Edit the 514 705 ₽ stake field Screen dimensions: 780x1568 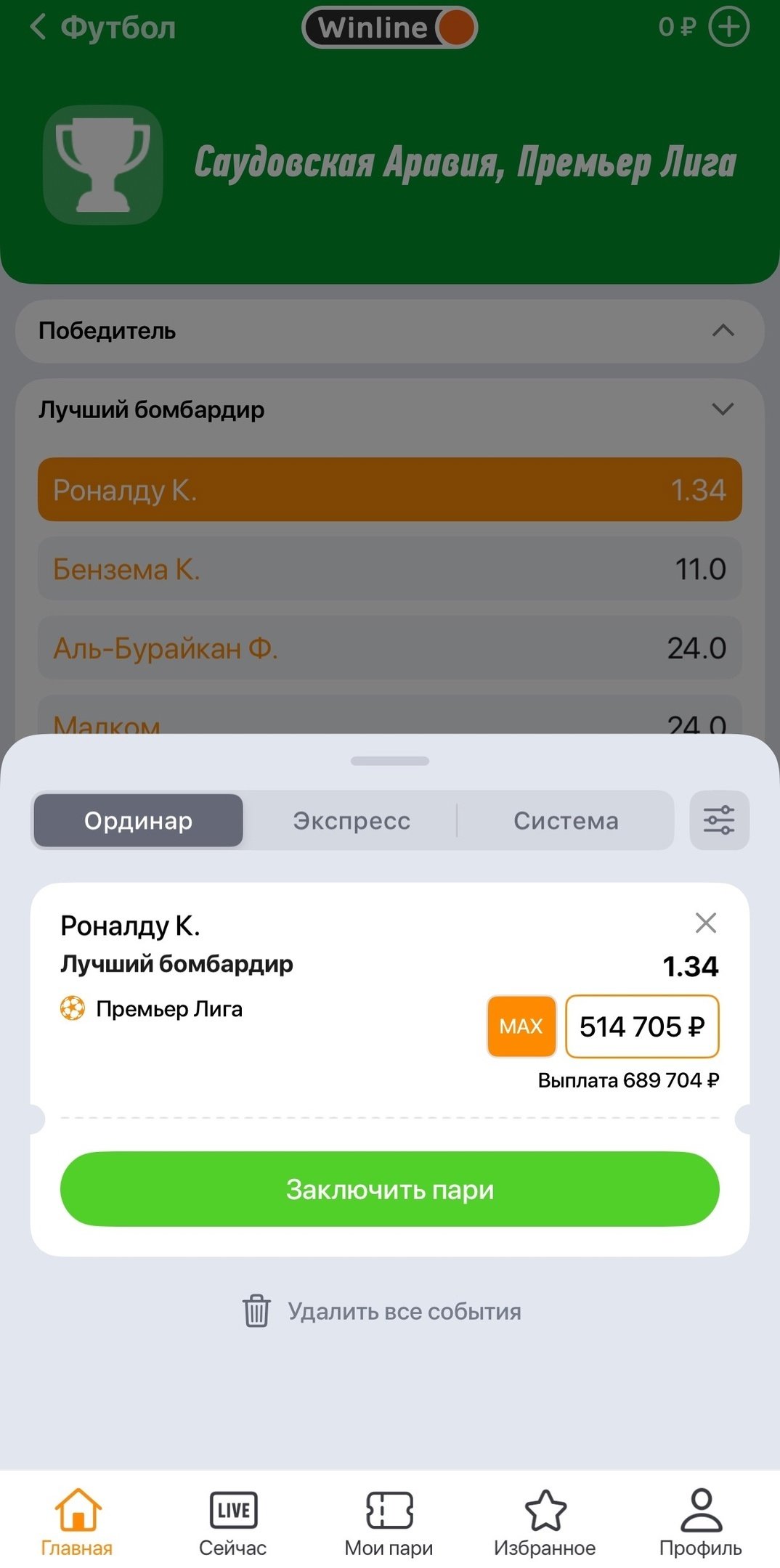(642, 1026)
